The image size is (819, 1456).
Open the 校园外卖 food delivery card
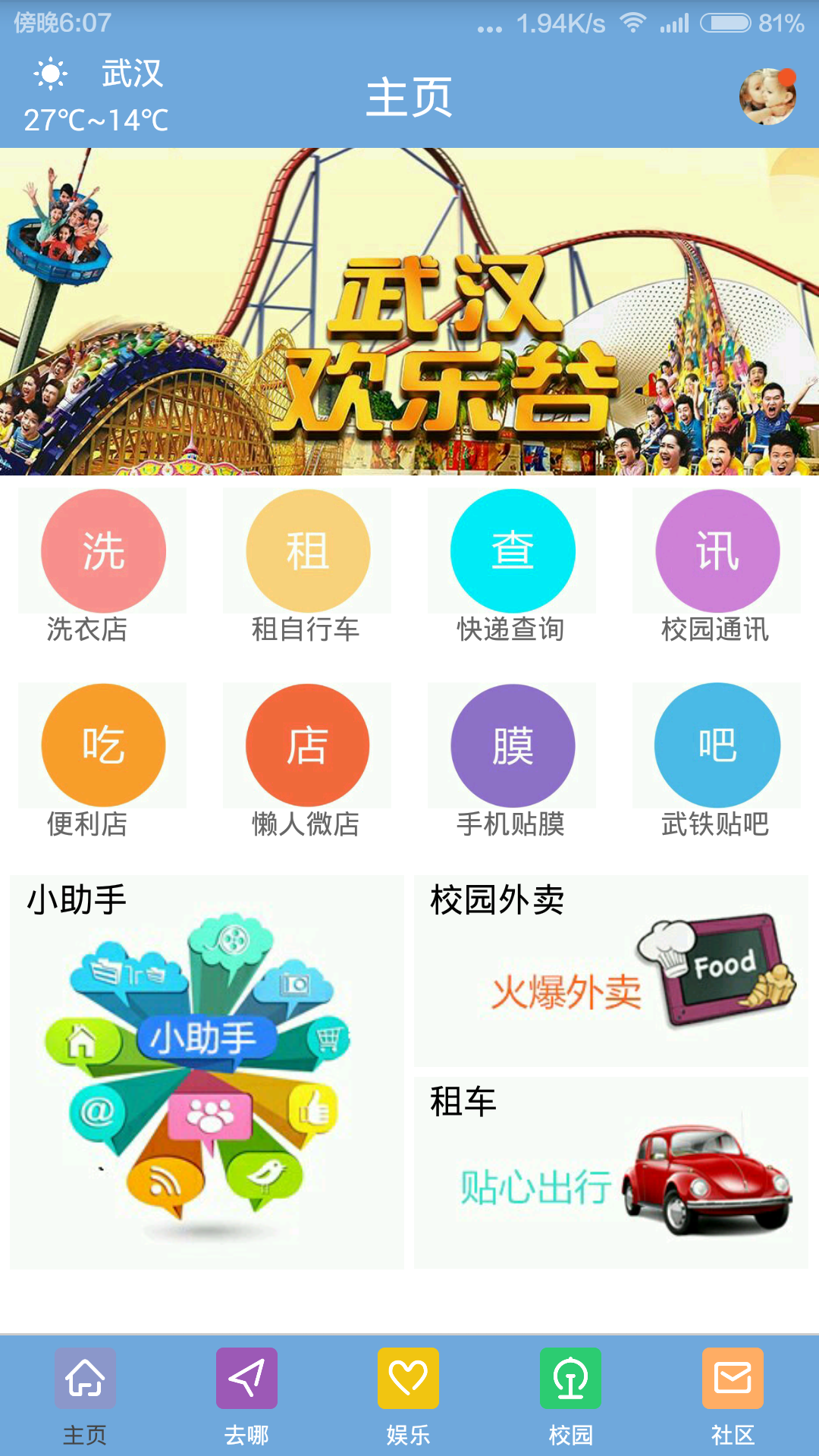[611, 971]
